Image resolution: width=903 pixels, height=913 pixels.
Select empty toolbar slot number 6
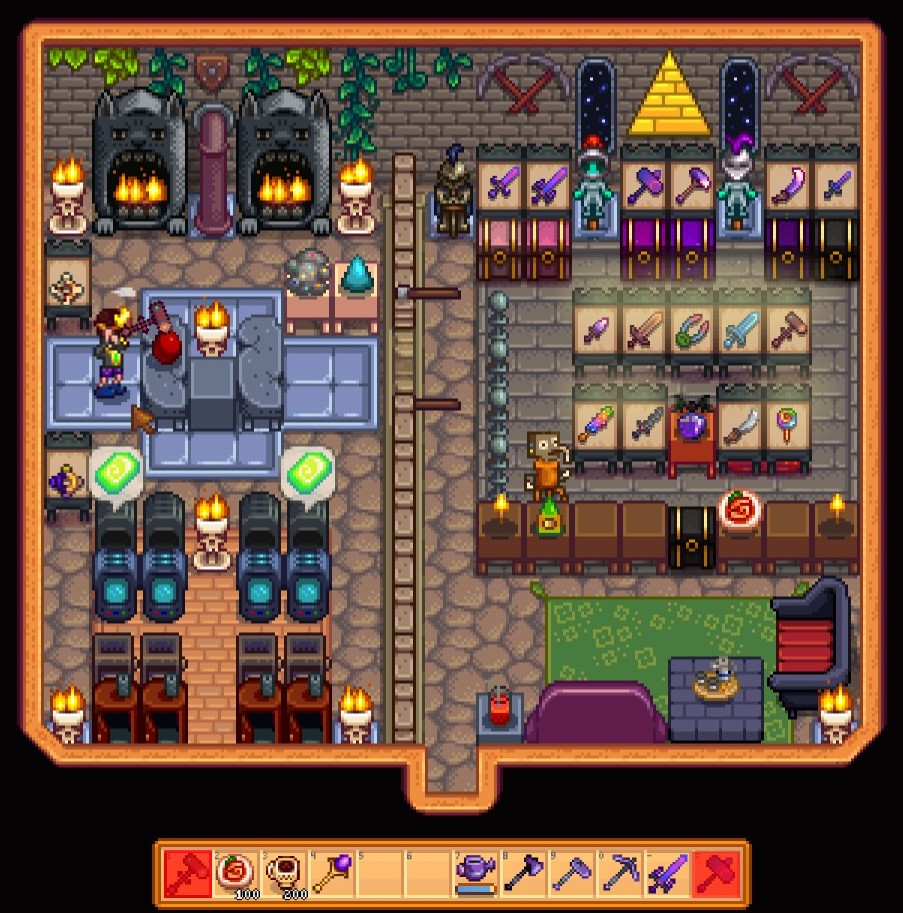click(x=427, y=873)
